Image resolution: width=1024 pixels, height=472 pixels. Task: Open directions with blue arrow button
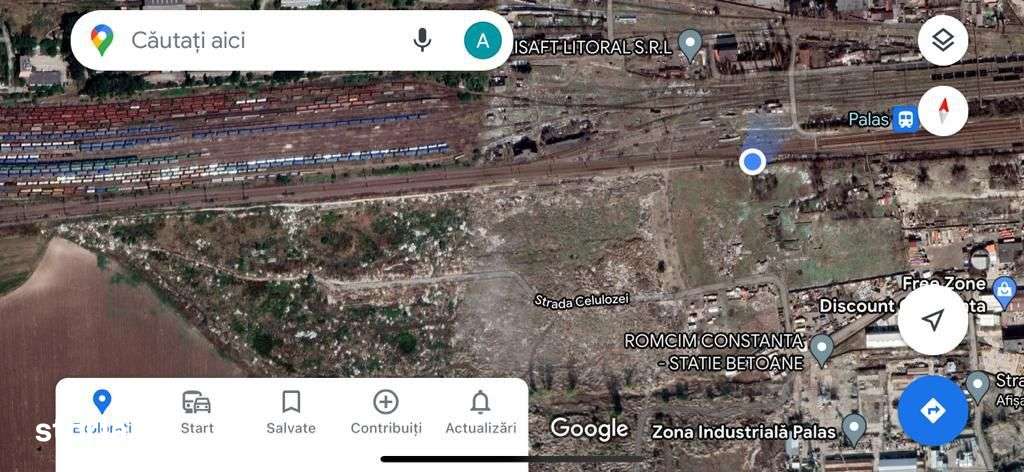932,410
